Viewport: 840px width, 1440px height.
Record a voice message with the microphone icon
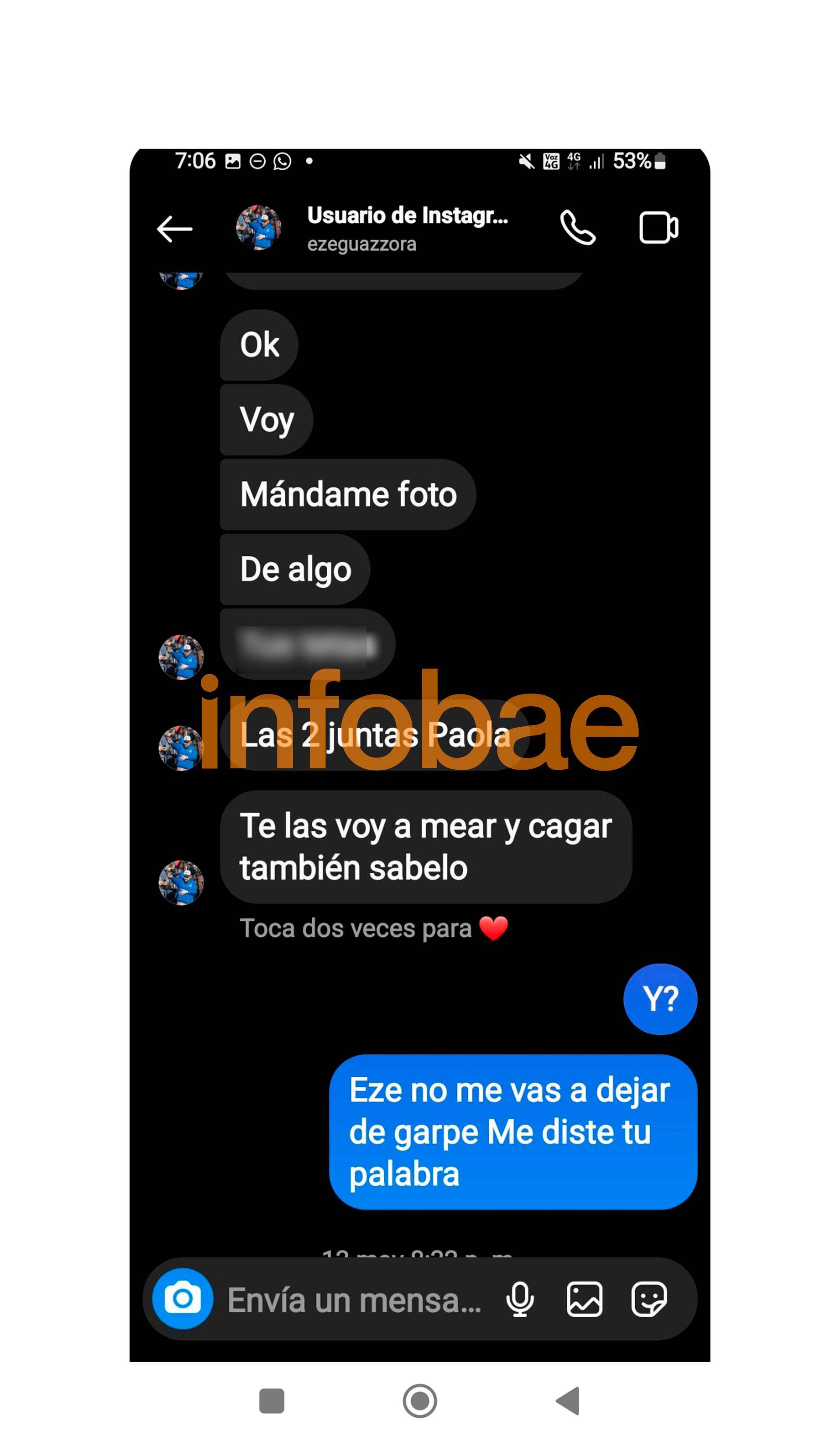pos(520,1300)
